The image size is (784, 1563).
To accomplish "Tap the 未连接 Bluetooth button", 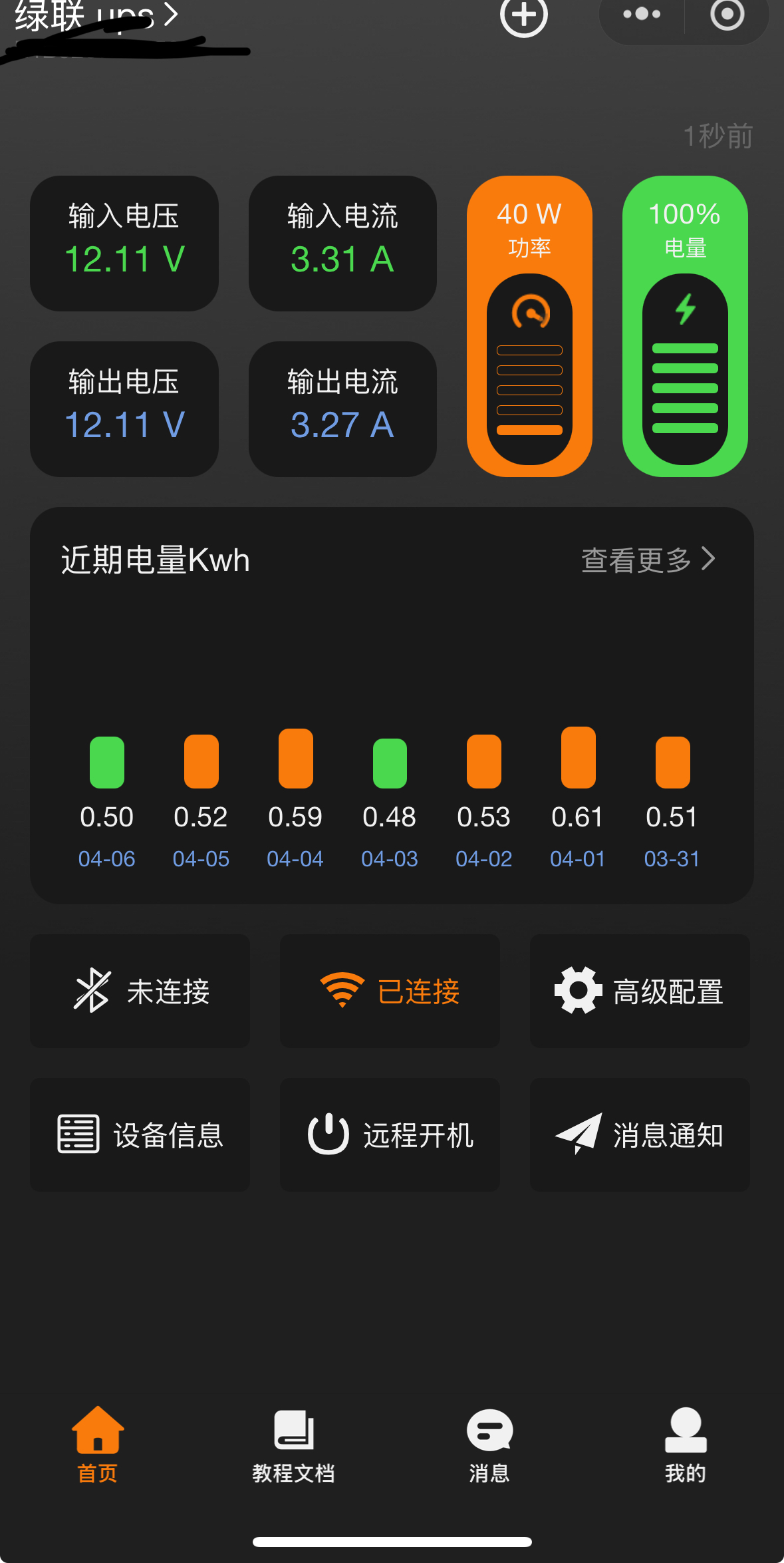I will (140, 991).
